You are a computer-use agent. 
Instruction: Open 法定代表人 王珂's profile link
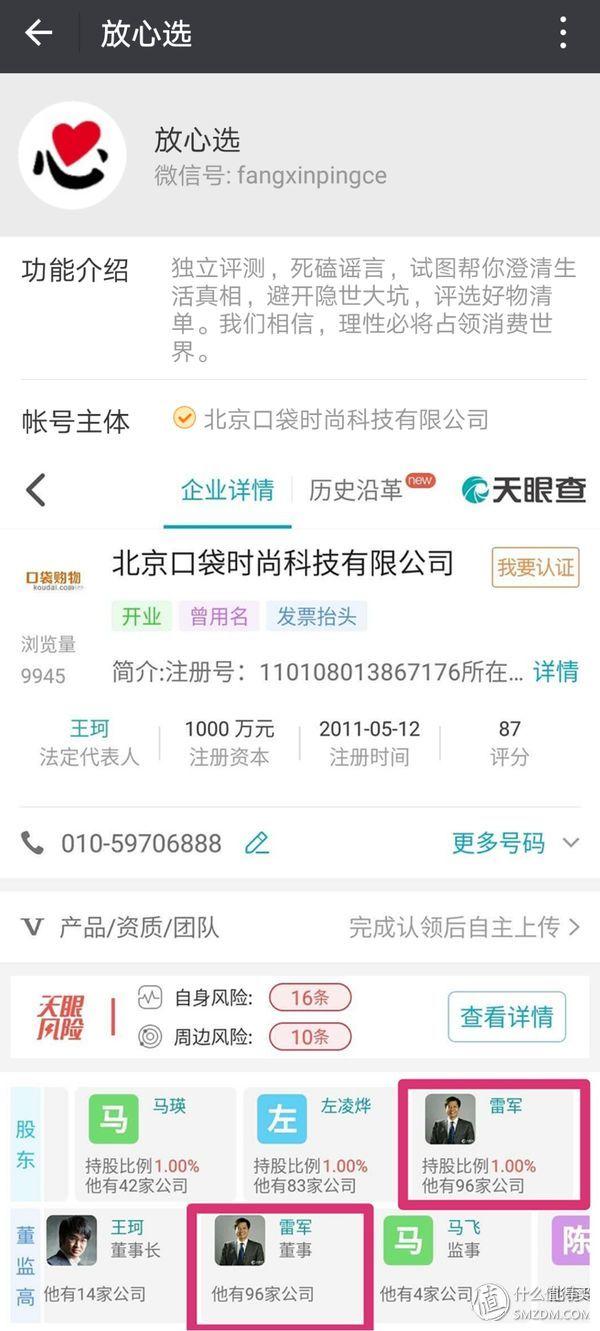point(89,729)
